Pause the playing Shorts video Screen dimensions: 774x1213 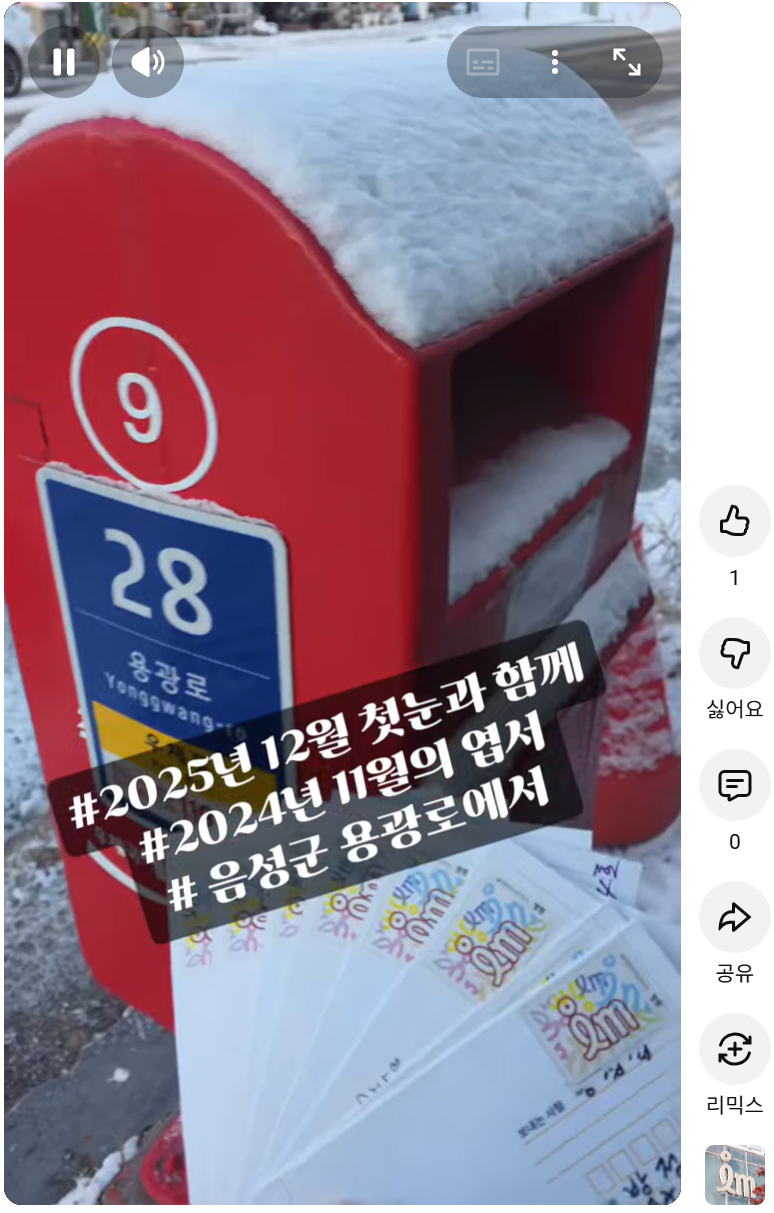click(64, 62)
